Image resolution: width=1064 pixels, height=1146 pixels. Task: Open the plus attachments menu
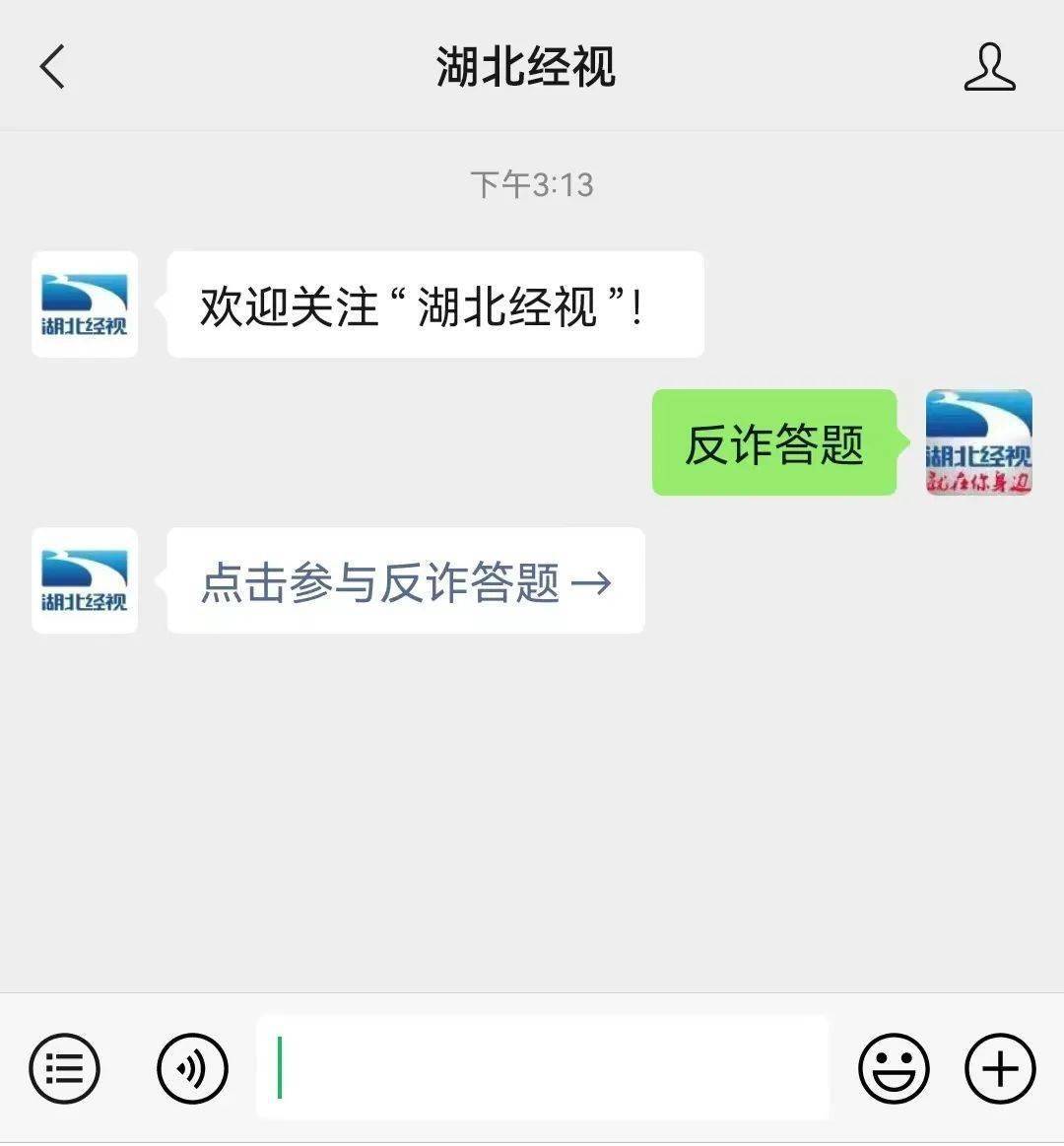coord(1000,1068)
